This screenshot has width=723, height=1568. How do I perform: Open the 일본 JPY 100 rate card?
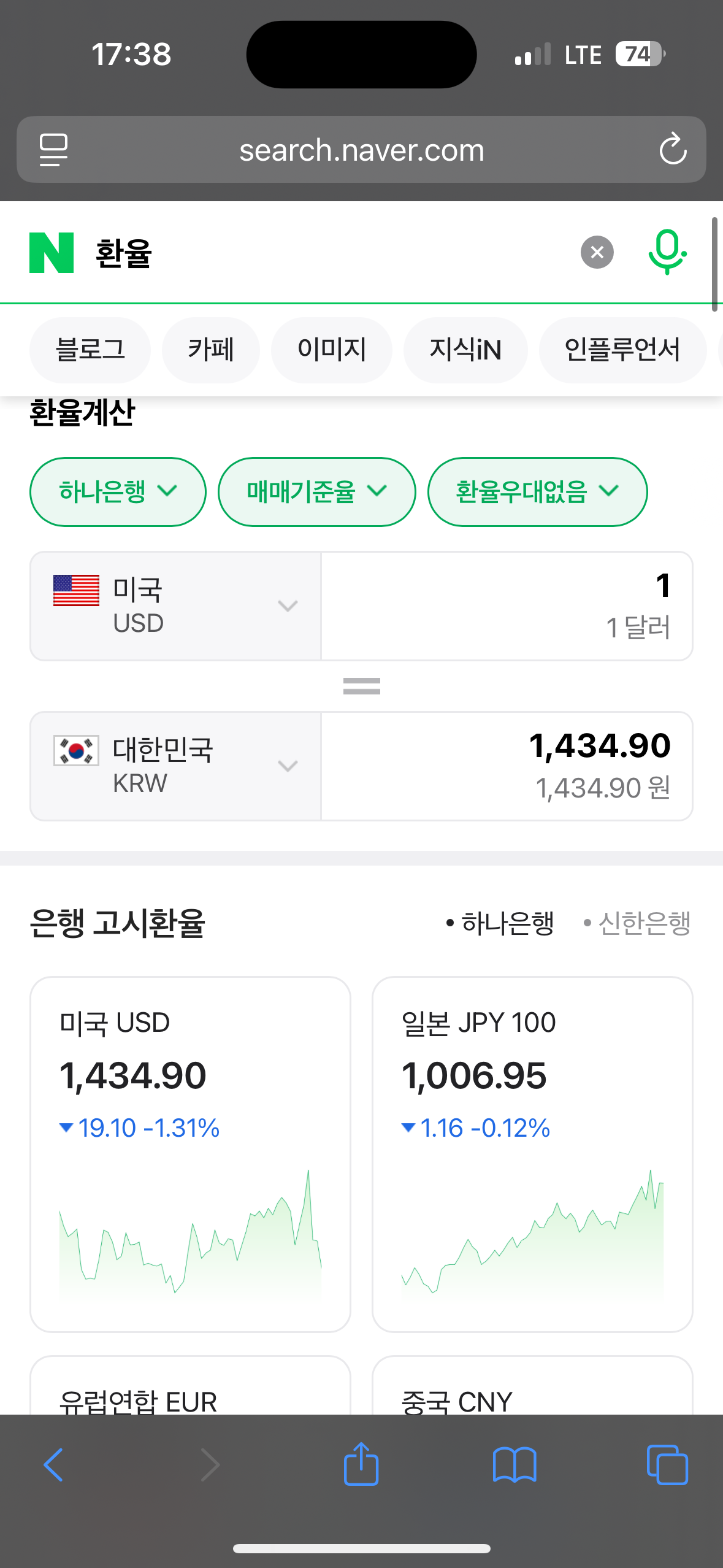point(532,1153)
